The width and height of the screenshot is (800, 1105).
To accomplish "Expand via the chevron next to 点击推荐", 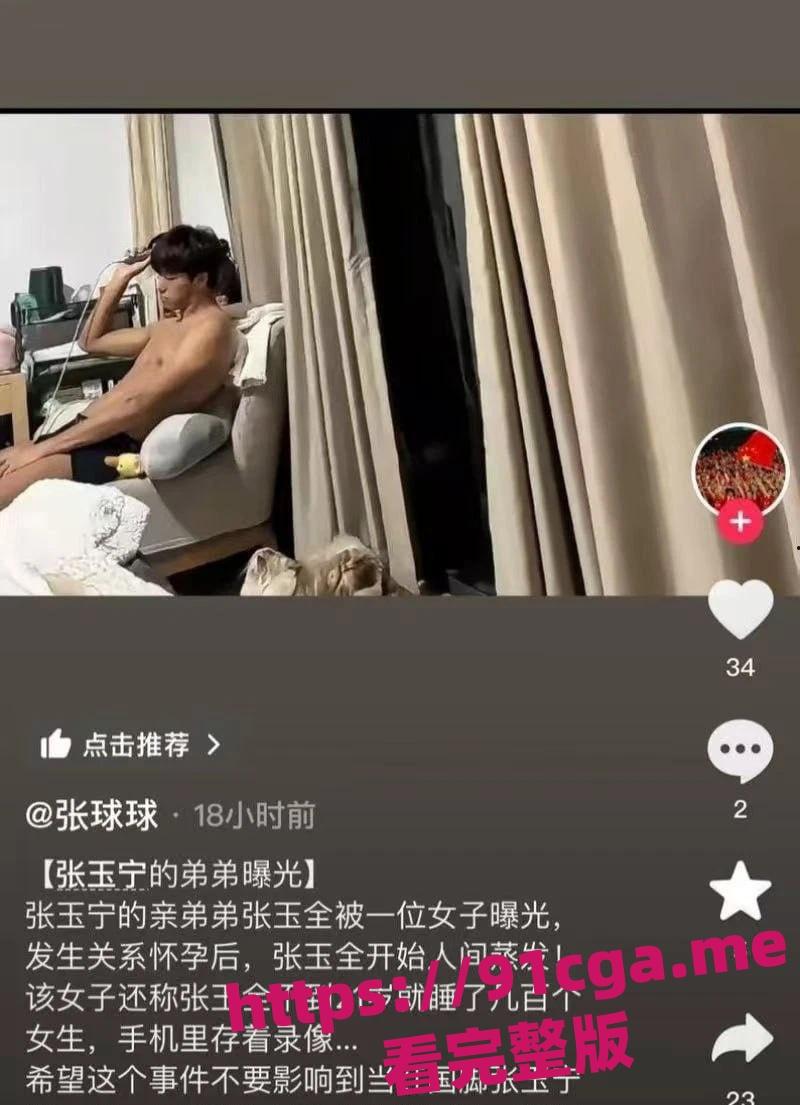I will [211, 743].
